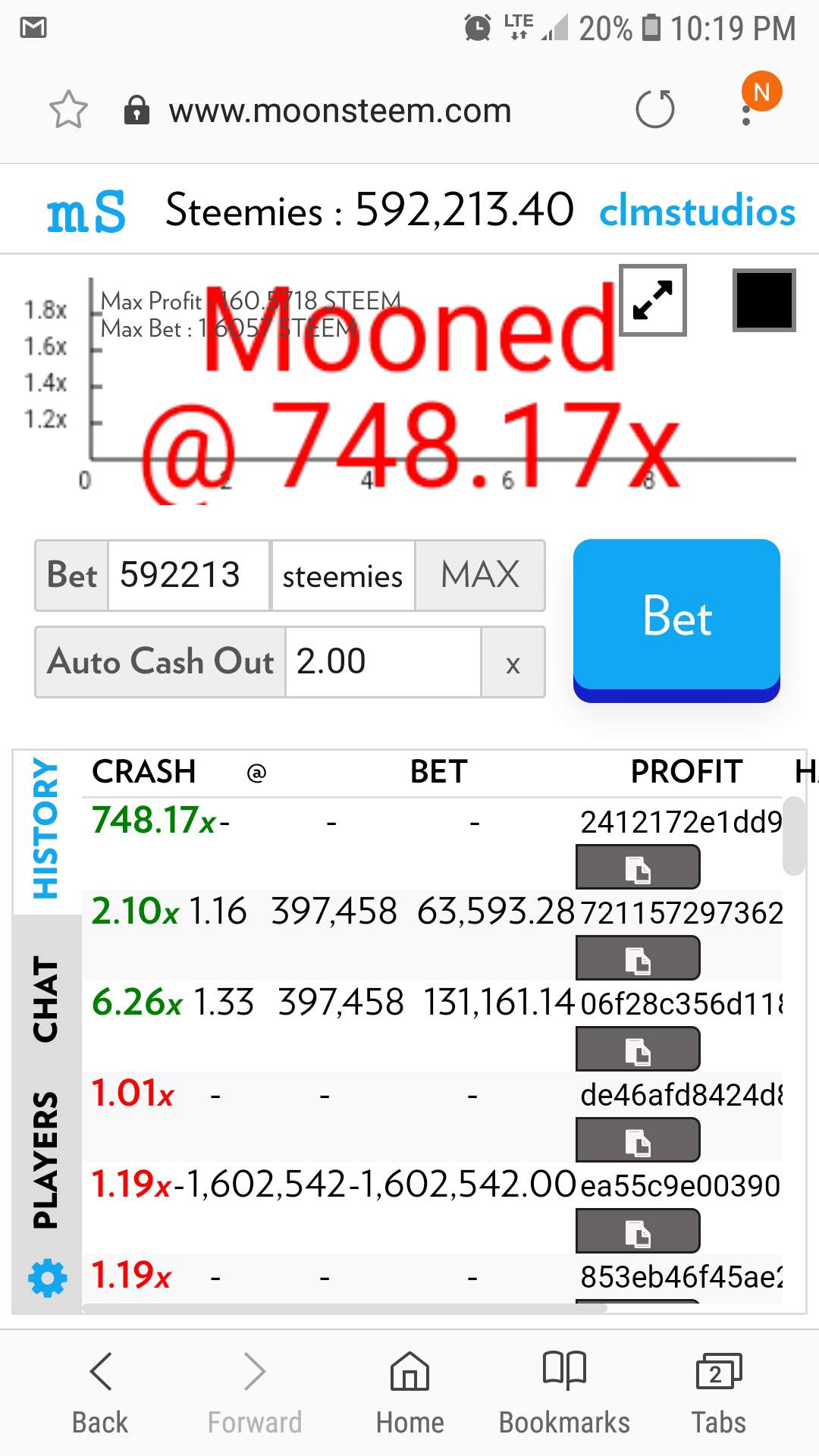Open the settings gear
Image resolution: width=819 pixels, height=1456 pixels.
(x=47, y=1278)
